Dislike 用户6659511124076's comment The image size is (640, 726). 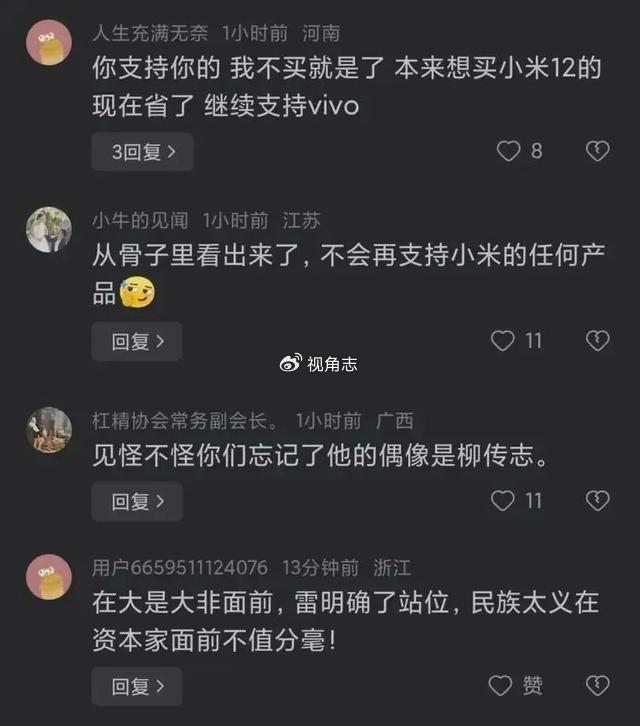click(x=597, y=685)
